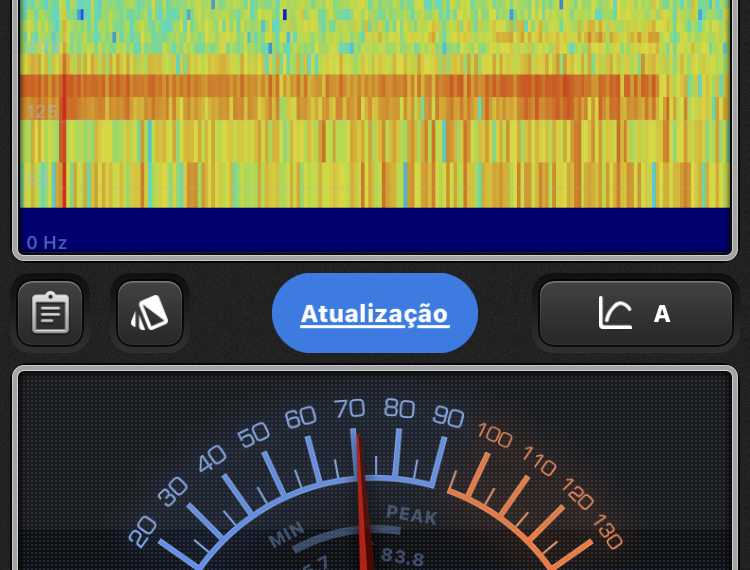Image resolution: width=750 pixels, height=570 pixels.
Task: Tap the cards style icon
Action: (x=150, y=313)
